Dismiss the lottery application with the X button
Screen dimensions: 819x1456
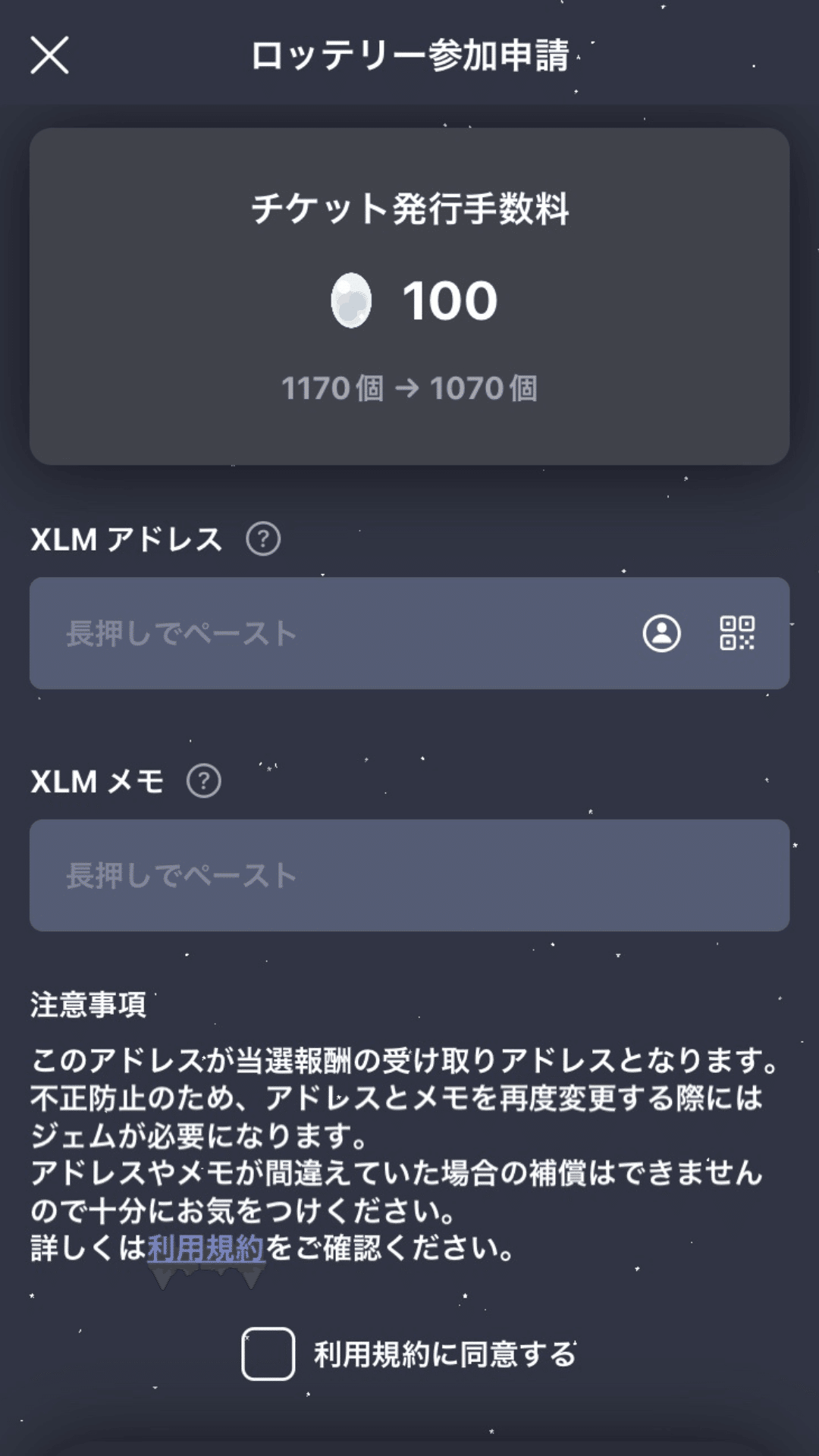(51, 55)
